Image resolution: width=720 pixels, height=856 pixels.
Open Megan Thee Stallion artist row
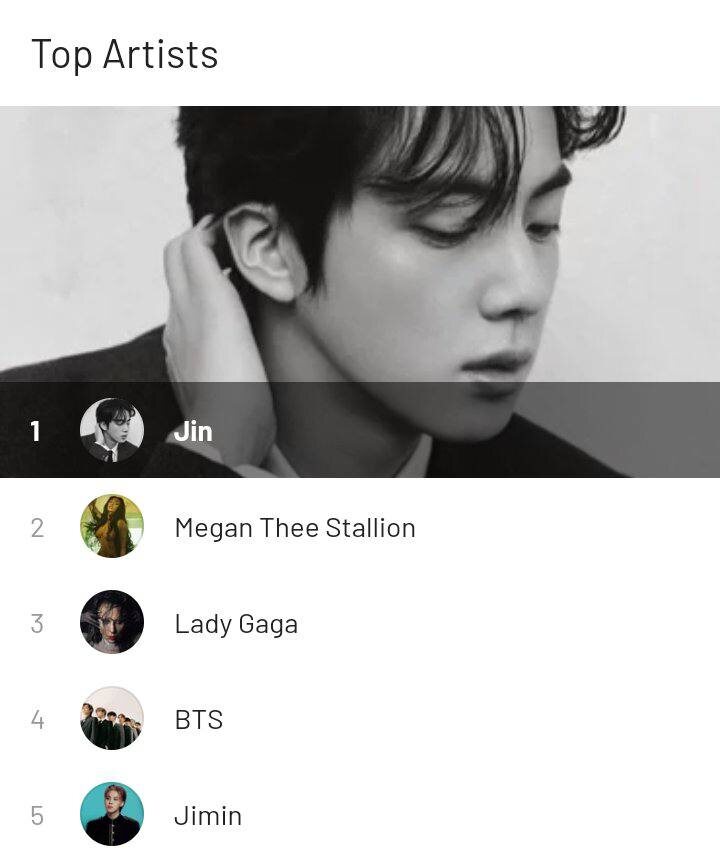(x=294, y=527)
